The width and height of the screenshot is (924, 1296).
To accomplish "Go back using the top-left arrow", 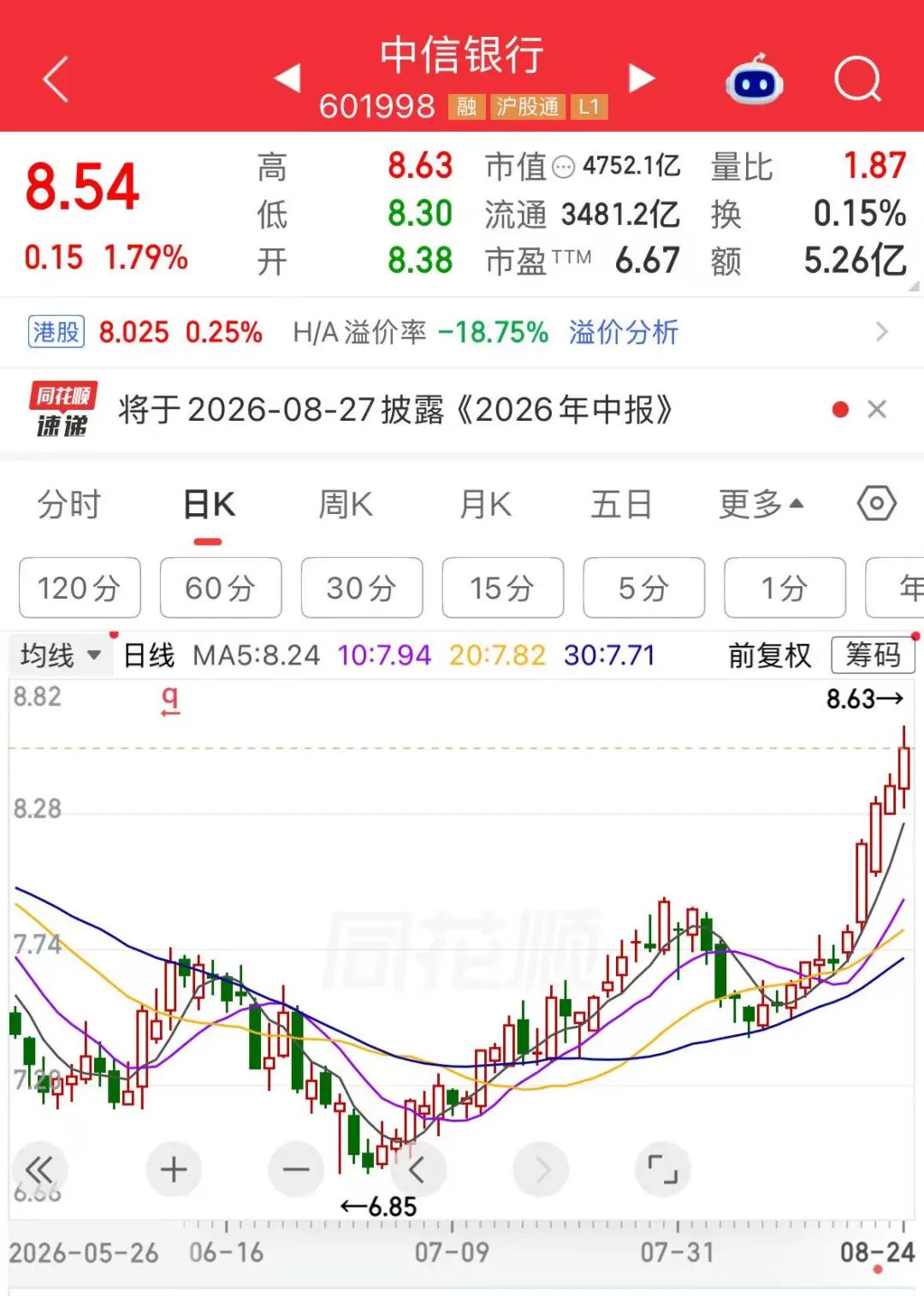I will 56,80.
